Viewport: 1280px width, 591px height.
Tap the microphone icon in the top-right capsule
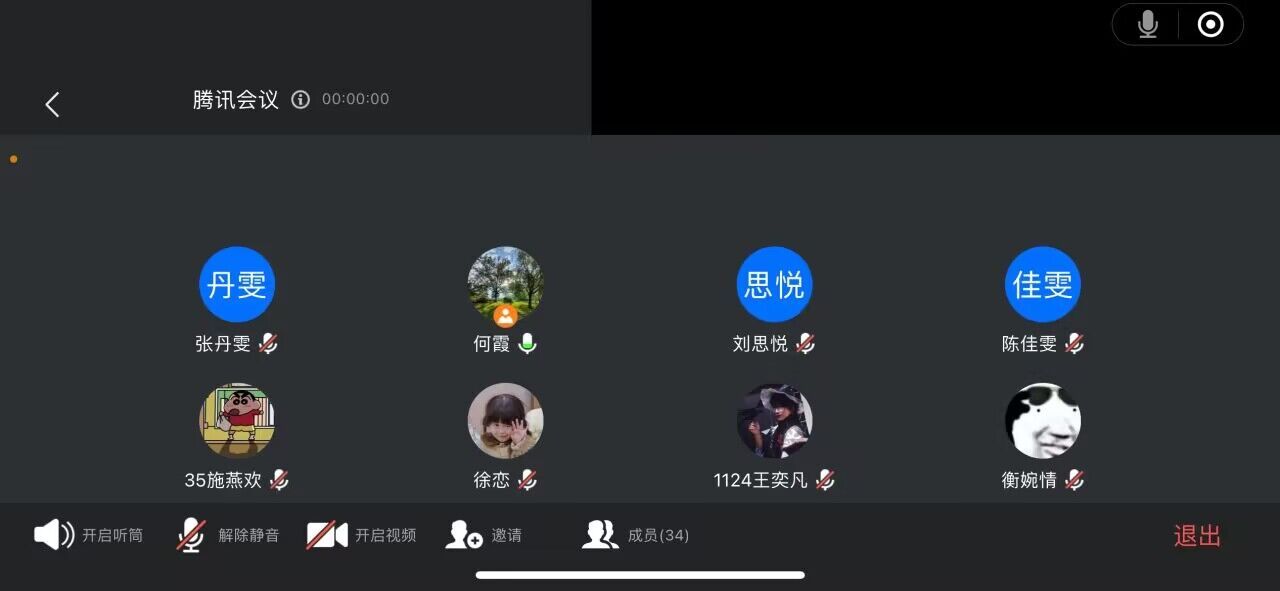coord(1148,25)
